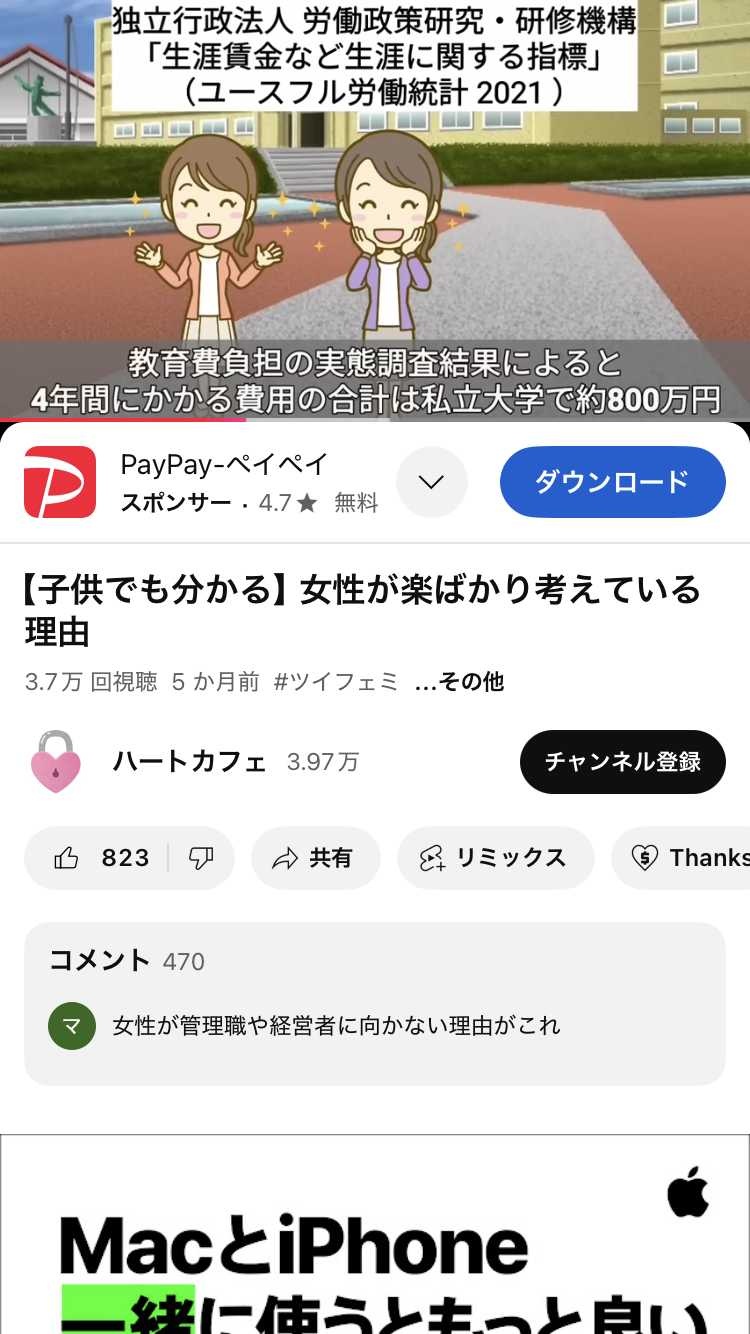Open the #ツイフェミ hashtag
This screenshot has width=750, height=1334.
(336, 682)
